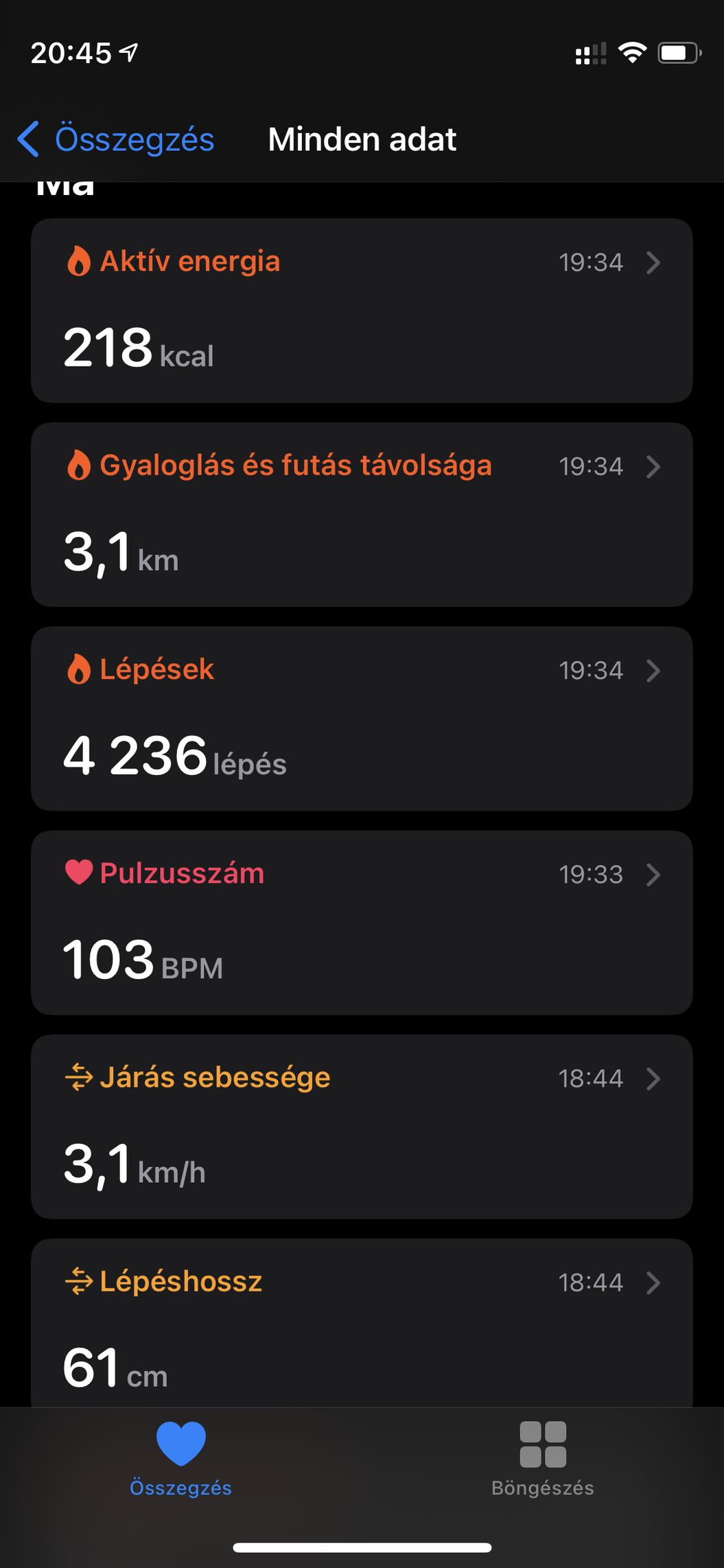Open Gyaloglás és futás távolsága details
The height and width of the screenshot is (1568, 724).
click(362, 514)
